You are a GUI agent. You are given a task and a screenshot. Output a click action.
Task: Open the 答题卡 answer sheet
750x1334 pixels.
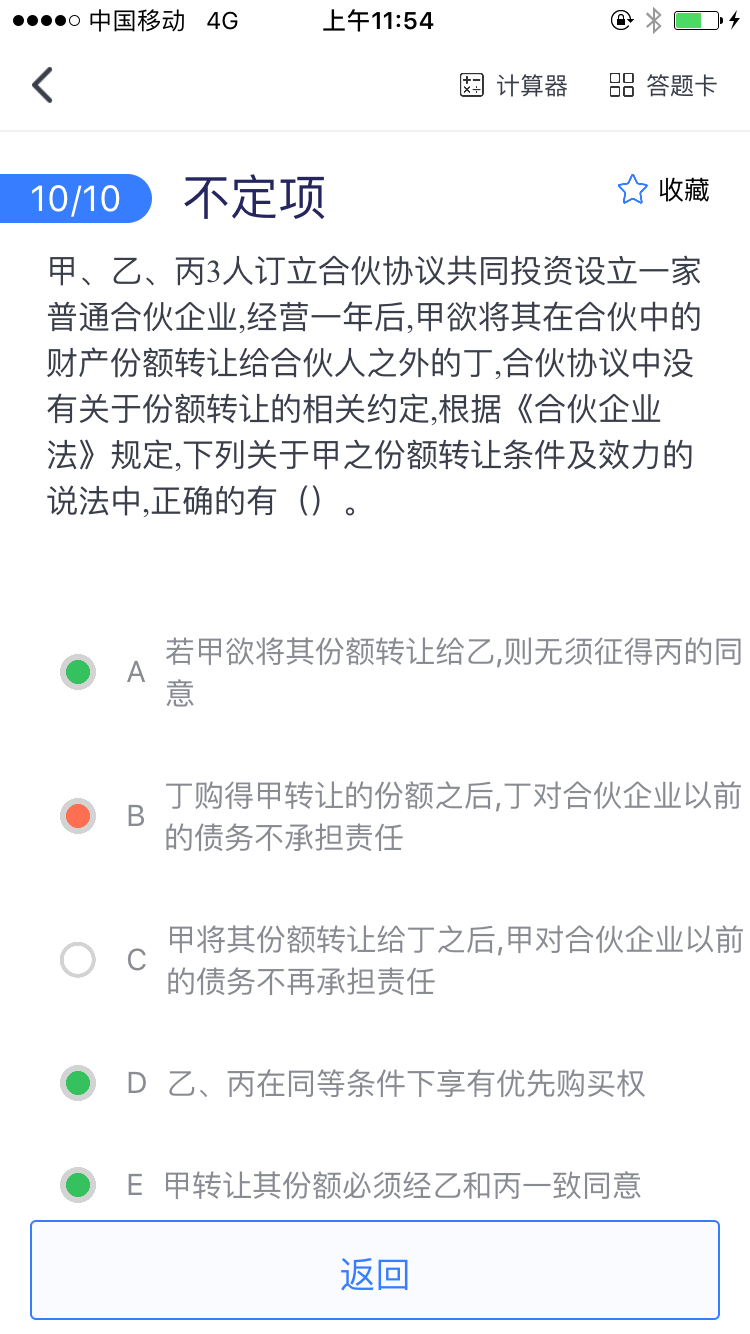click(662, 86)
